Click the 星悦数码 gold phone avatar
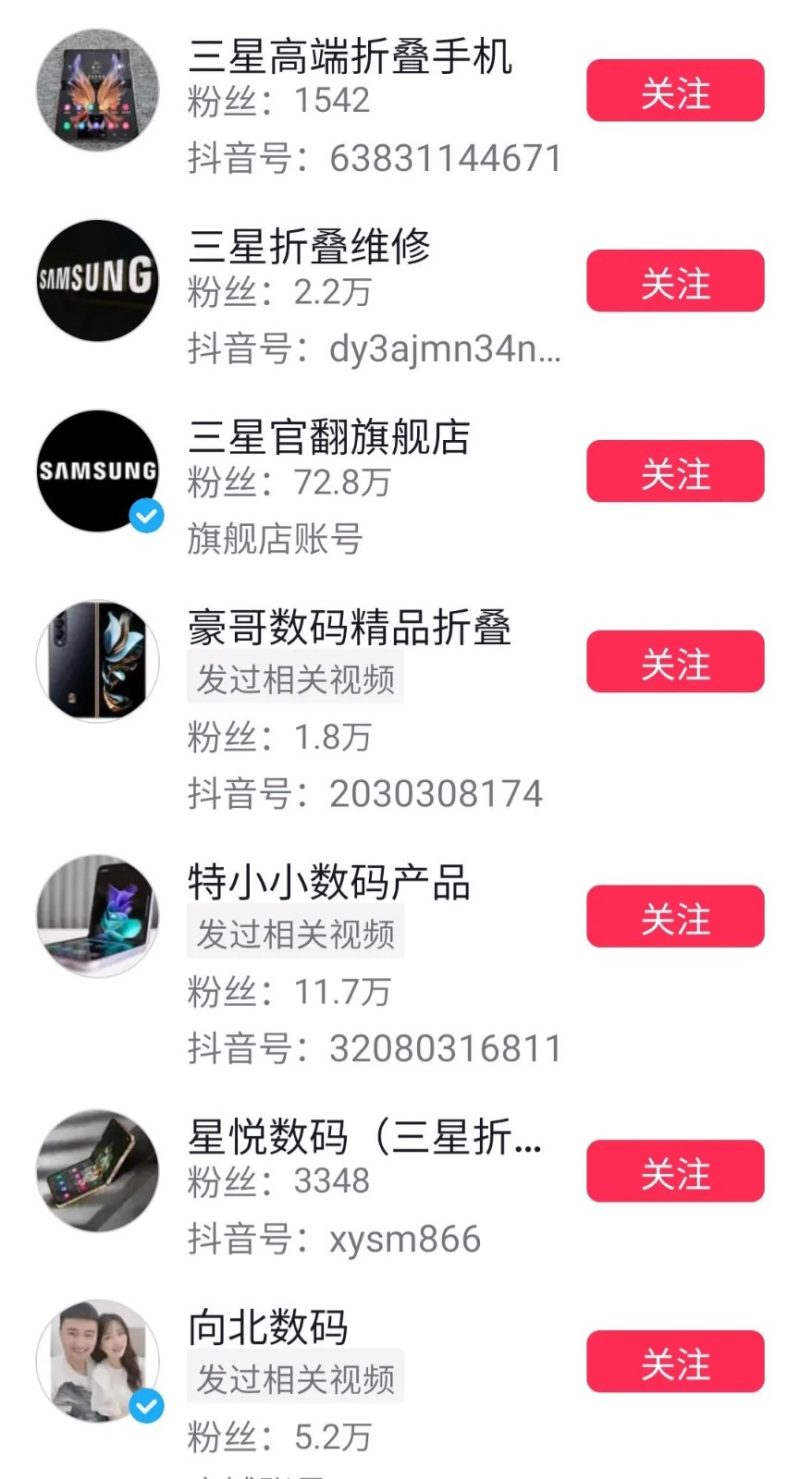The height and width of the screenshot is (1479, 800). [96, 1168]
